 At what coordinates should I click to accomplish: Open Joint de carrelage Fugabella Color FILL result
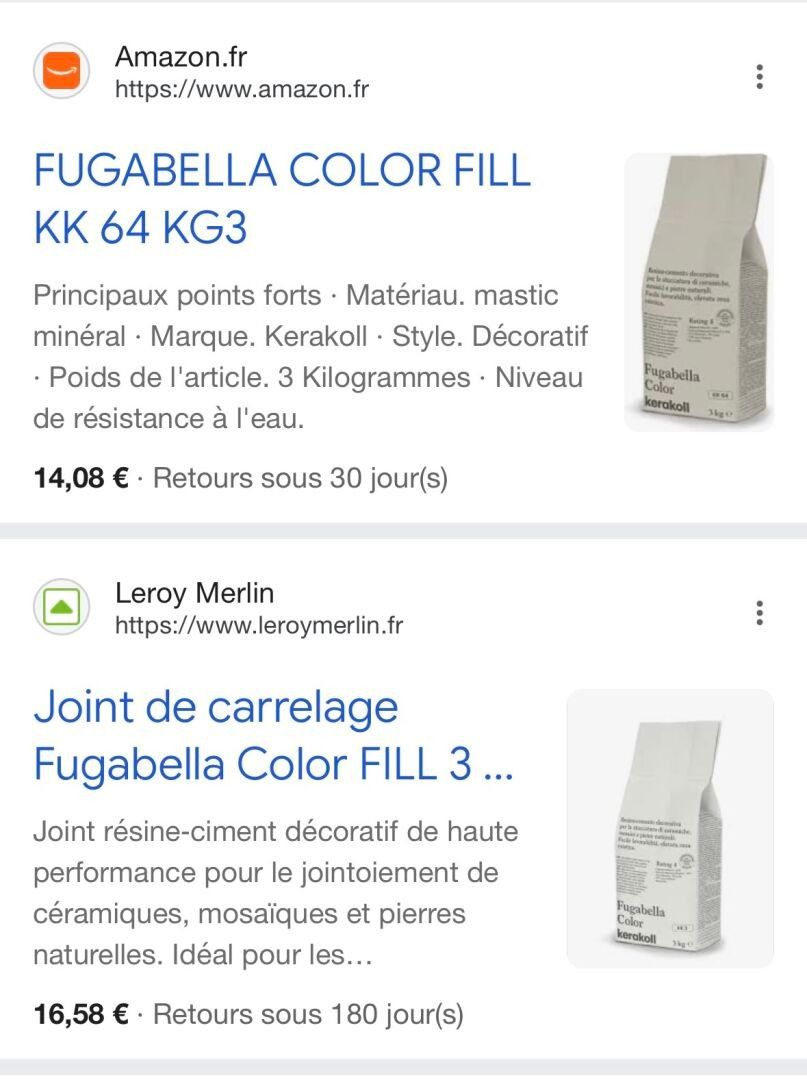point(273,736)
